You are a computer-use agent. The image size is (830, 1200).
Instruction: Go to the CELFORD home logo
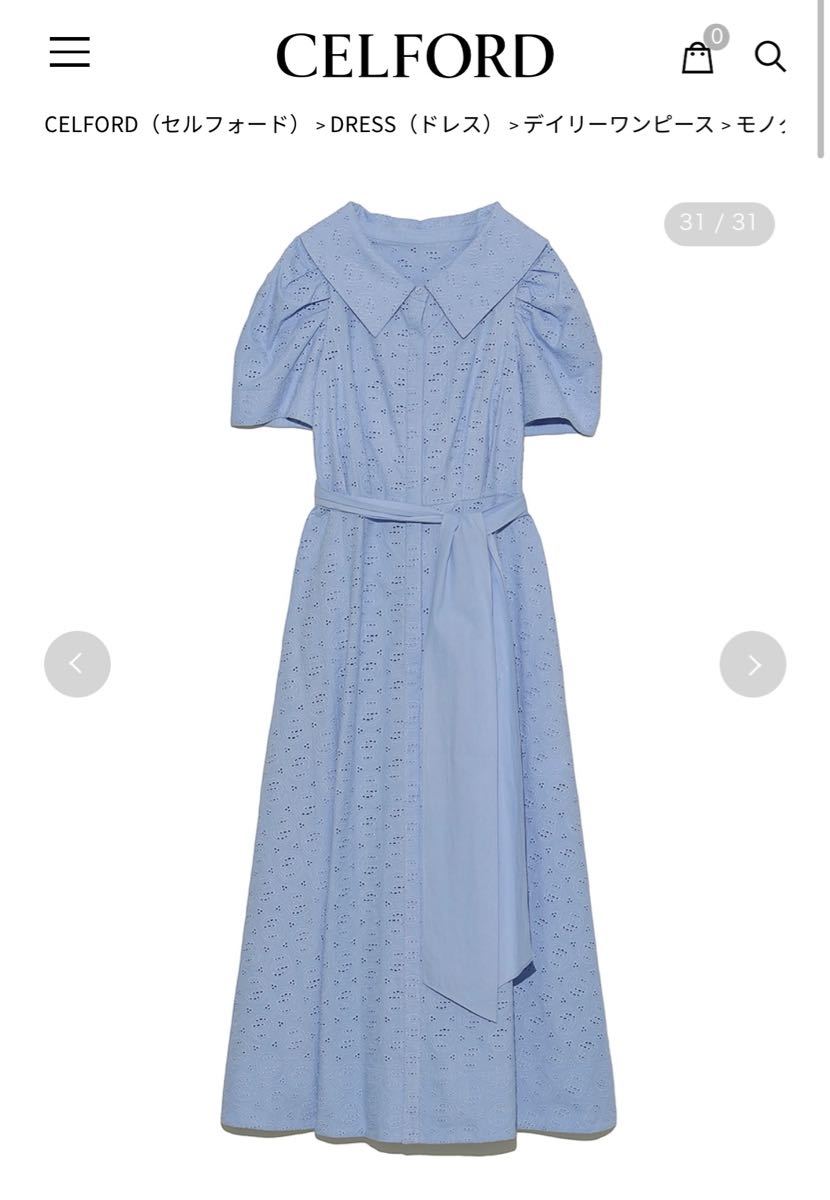click(414, 56)
